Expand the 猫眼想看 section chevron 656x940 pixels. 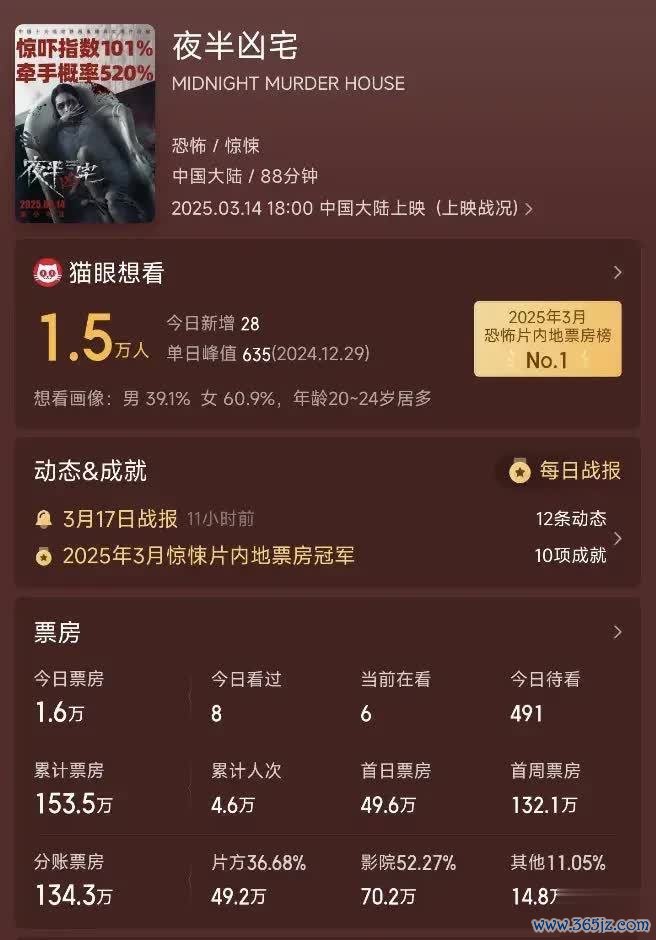click(x=617, y=272)
